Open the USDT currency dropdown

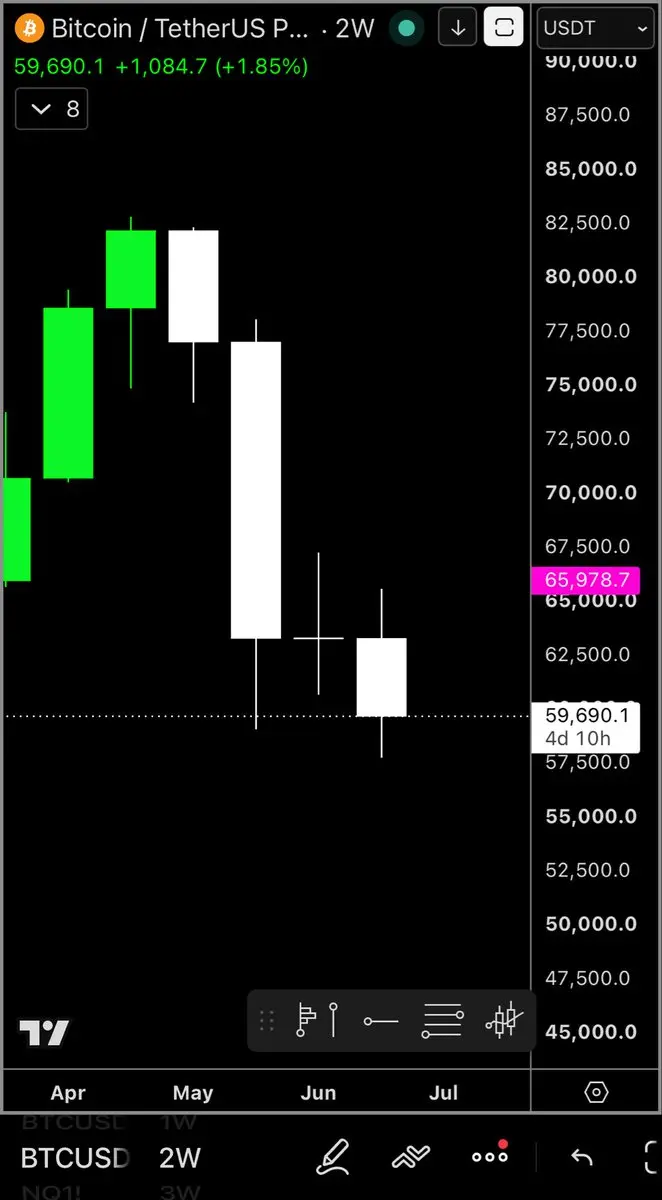point(596,28)
